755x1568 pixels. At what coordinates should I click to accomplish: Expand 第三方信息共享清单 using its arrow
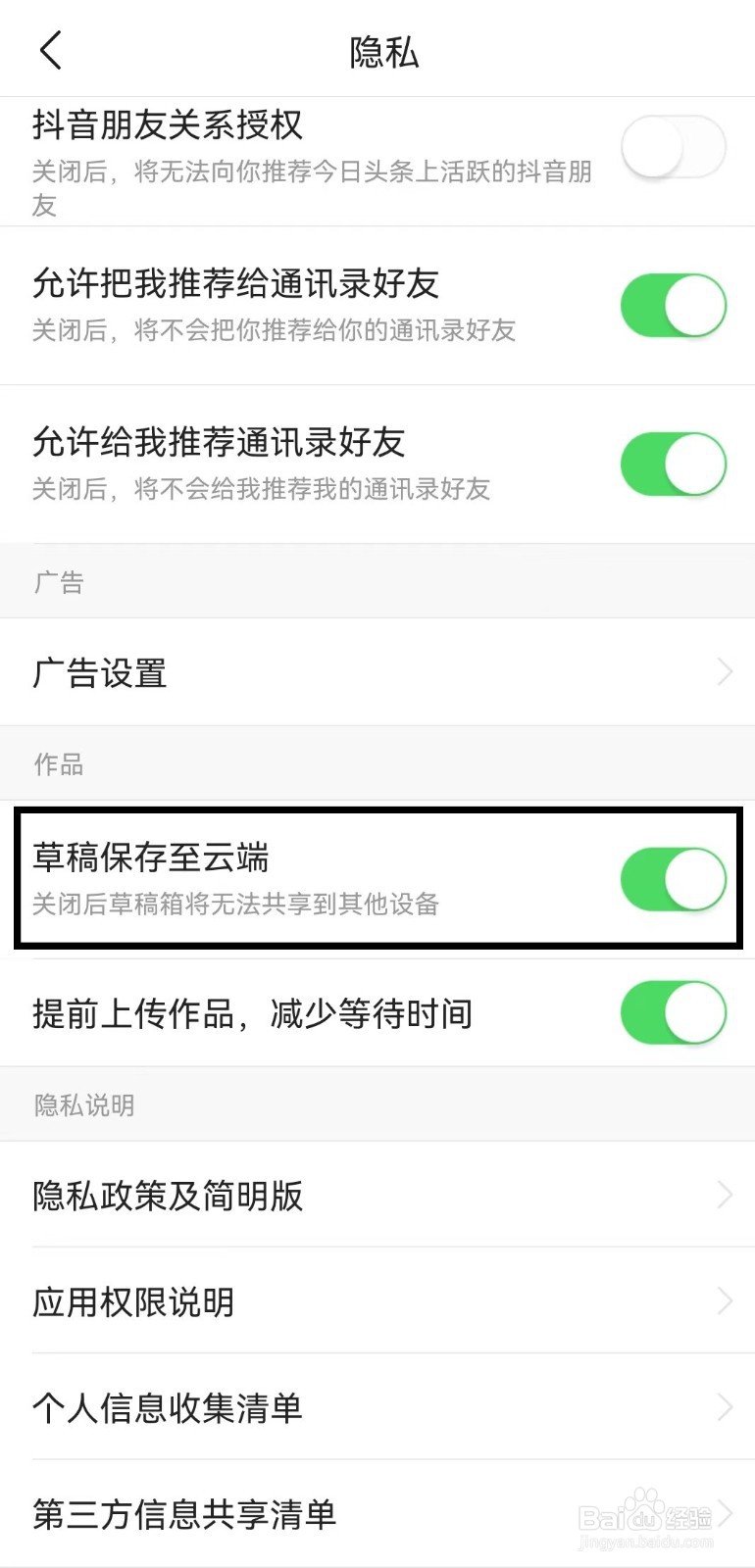tap(726, 1514)
